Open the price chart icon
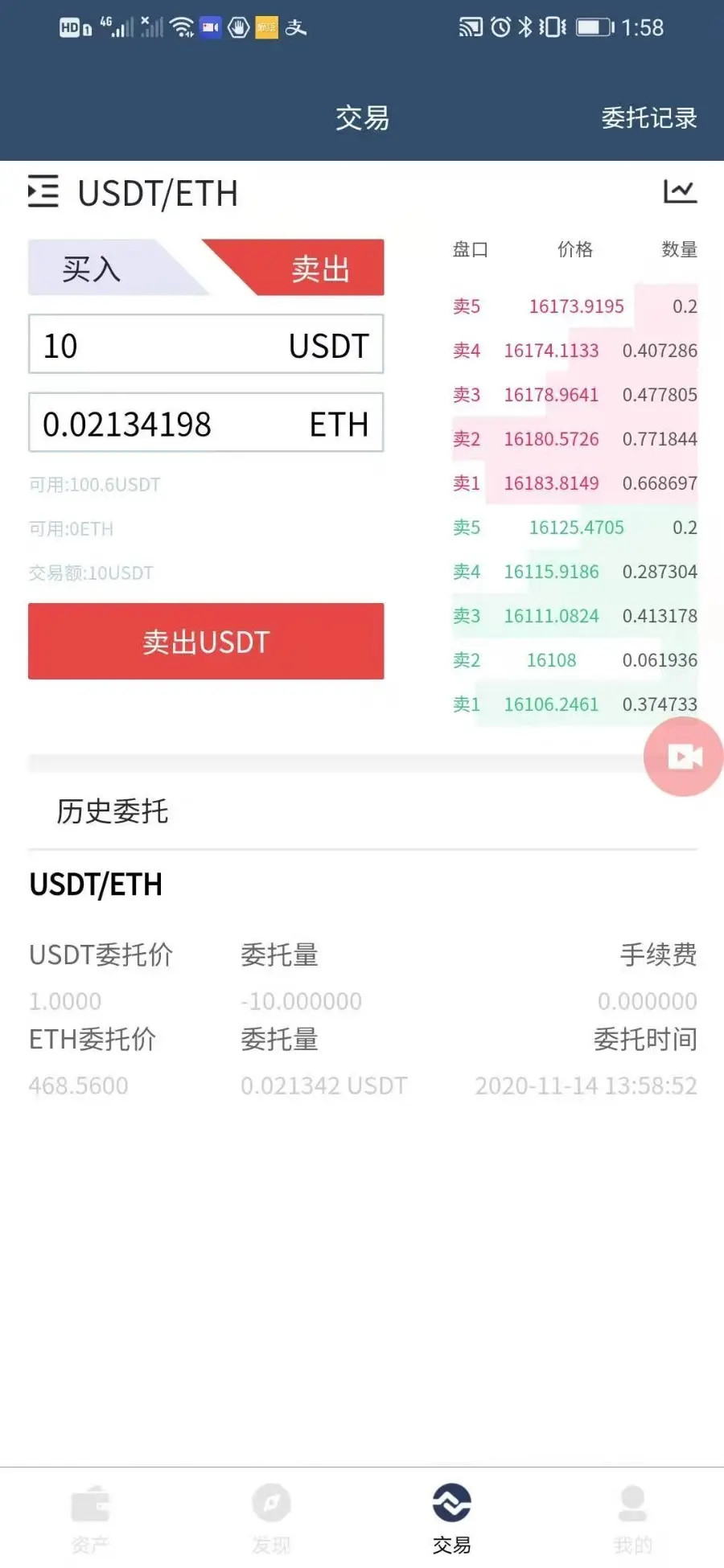This screenshot has width=724, height=1568. click(679, 191)
